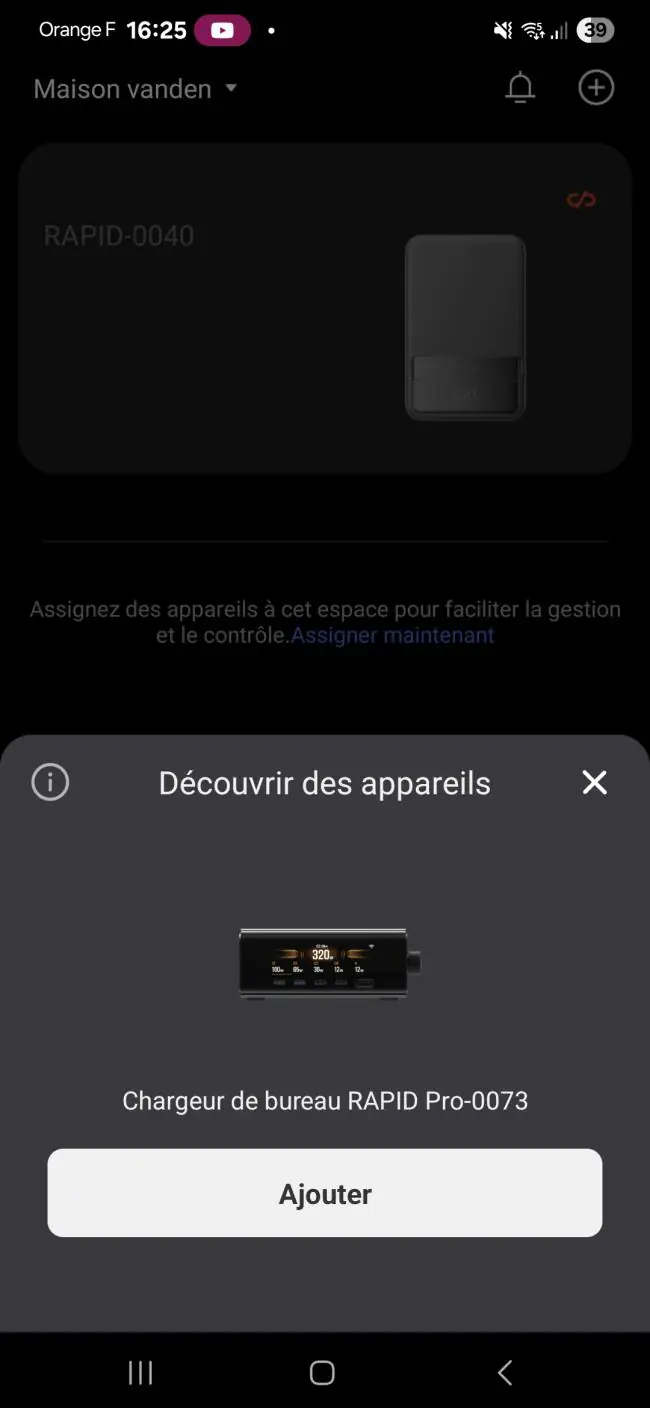
Task: Tap Ajouter to add the RAPID Pro-0073 charger
Action: 325,1193
